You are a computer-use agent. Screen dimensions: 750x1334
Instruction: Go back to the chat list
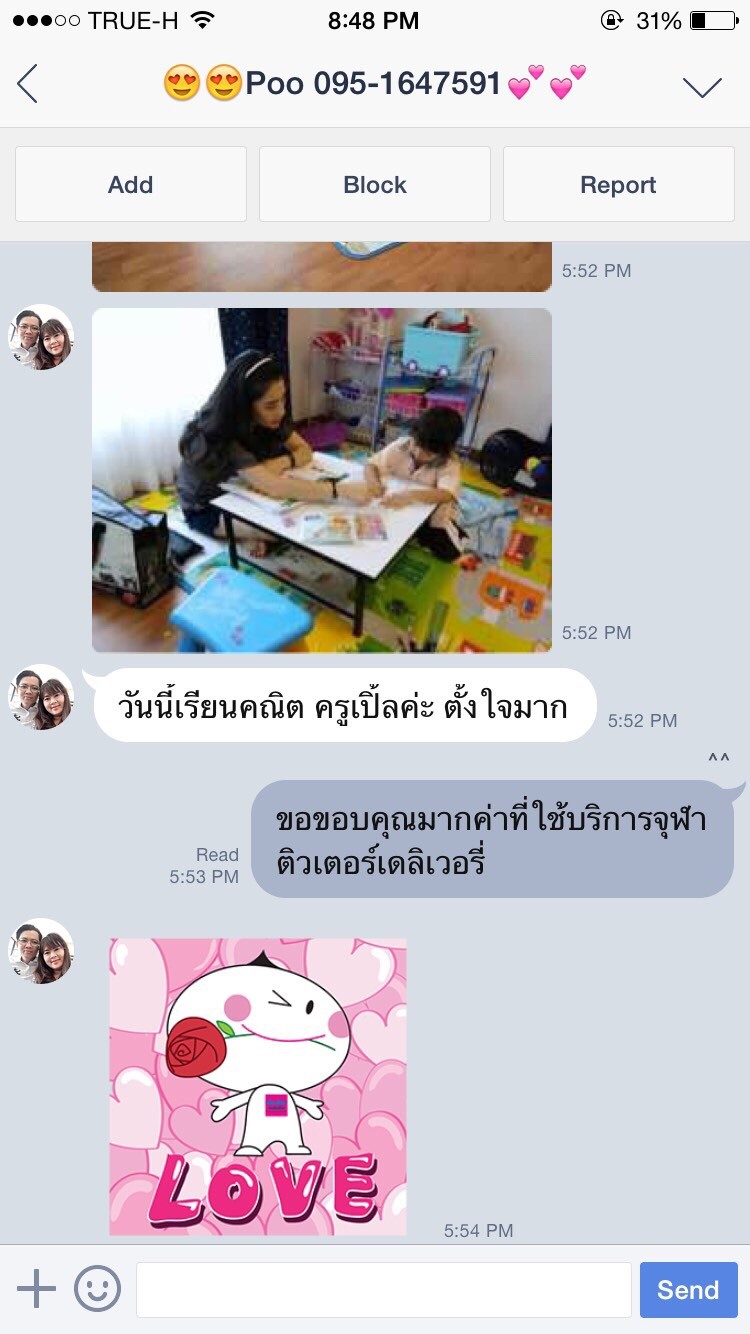pos(27,84)
